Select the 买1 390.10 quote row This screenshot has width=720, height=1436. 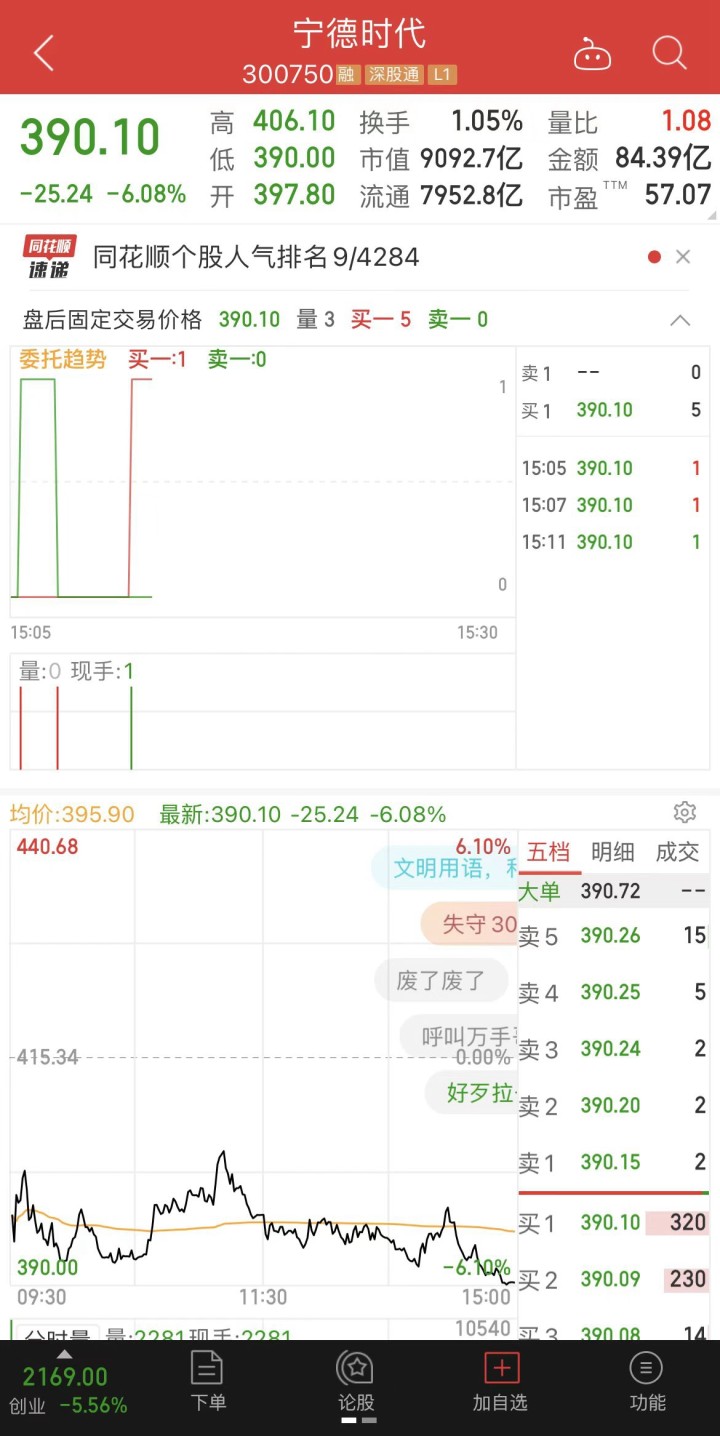click(x=612, y=1222)
